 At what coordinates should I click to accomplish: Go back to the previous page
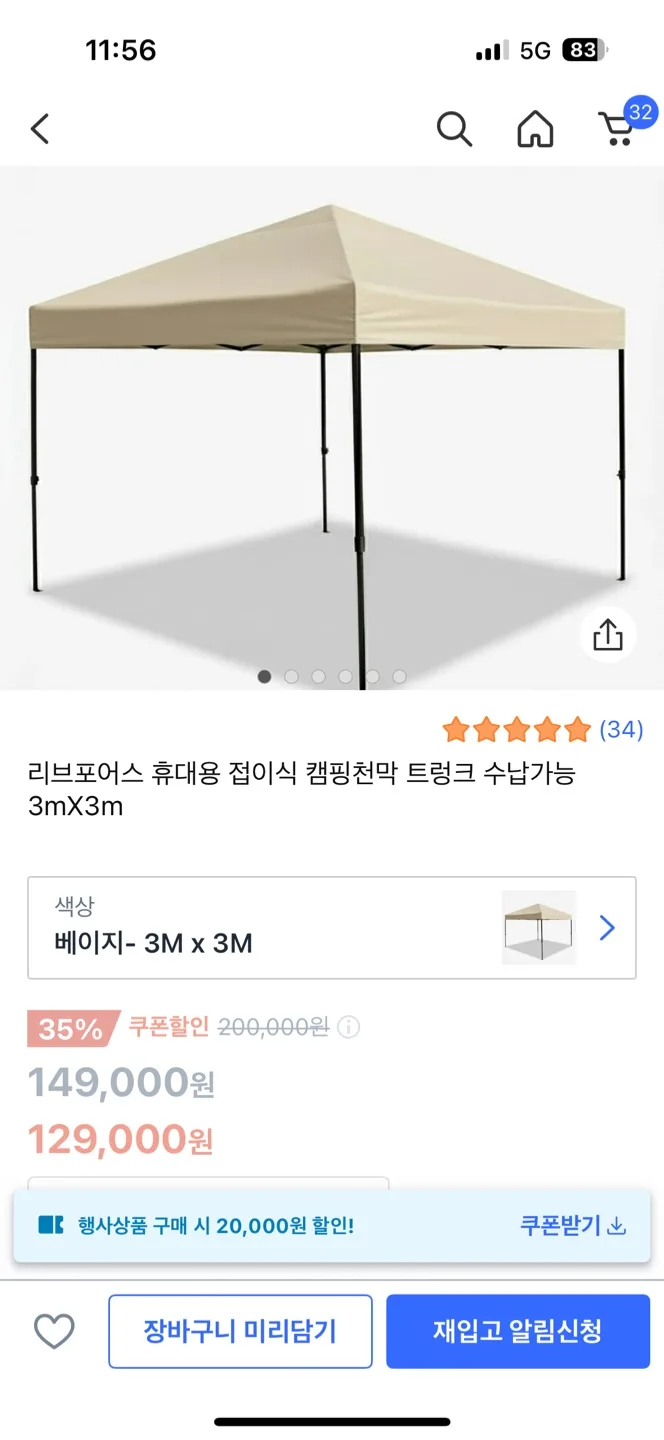click(x=40, y=129)
